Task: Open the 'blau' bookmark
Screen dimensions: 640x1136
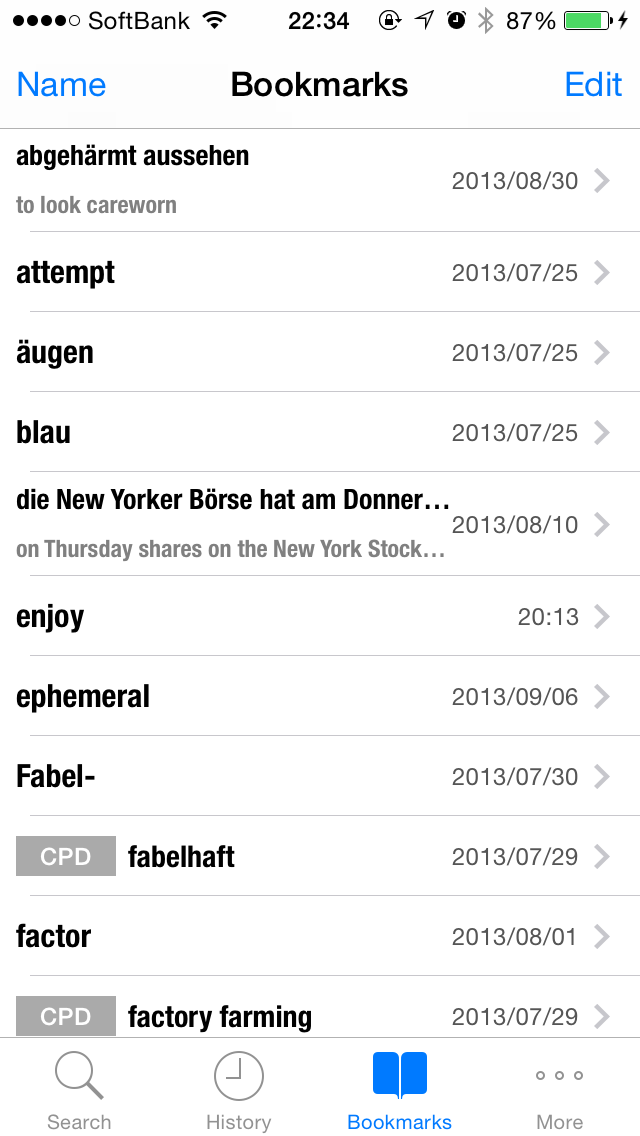Action: (x=320, y=432)
